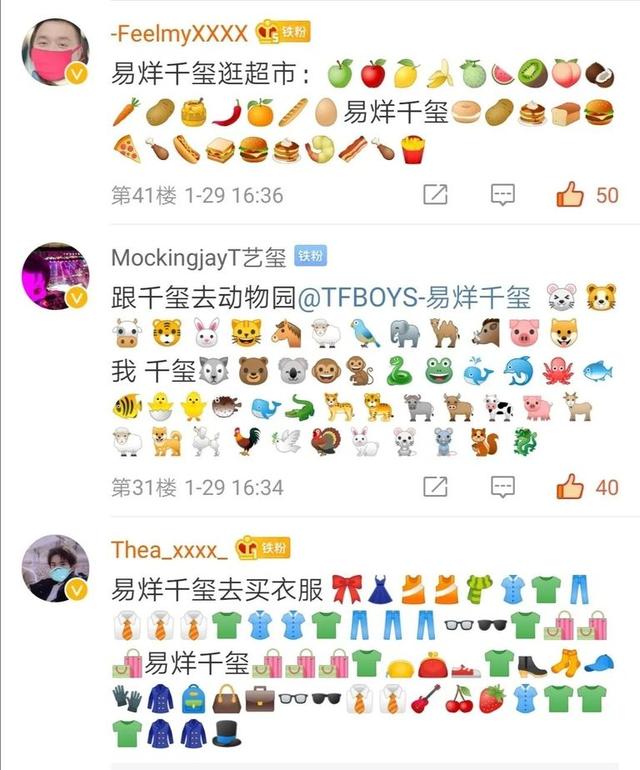Open the @TFBOYS-易烊千玺 mention link
The image size is (640, 770).
pyautogui.click(x=426, y=296)
